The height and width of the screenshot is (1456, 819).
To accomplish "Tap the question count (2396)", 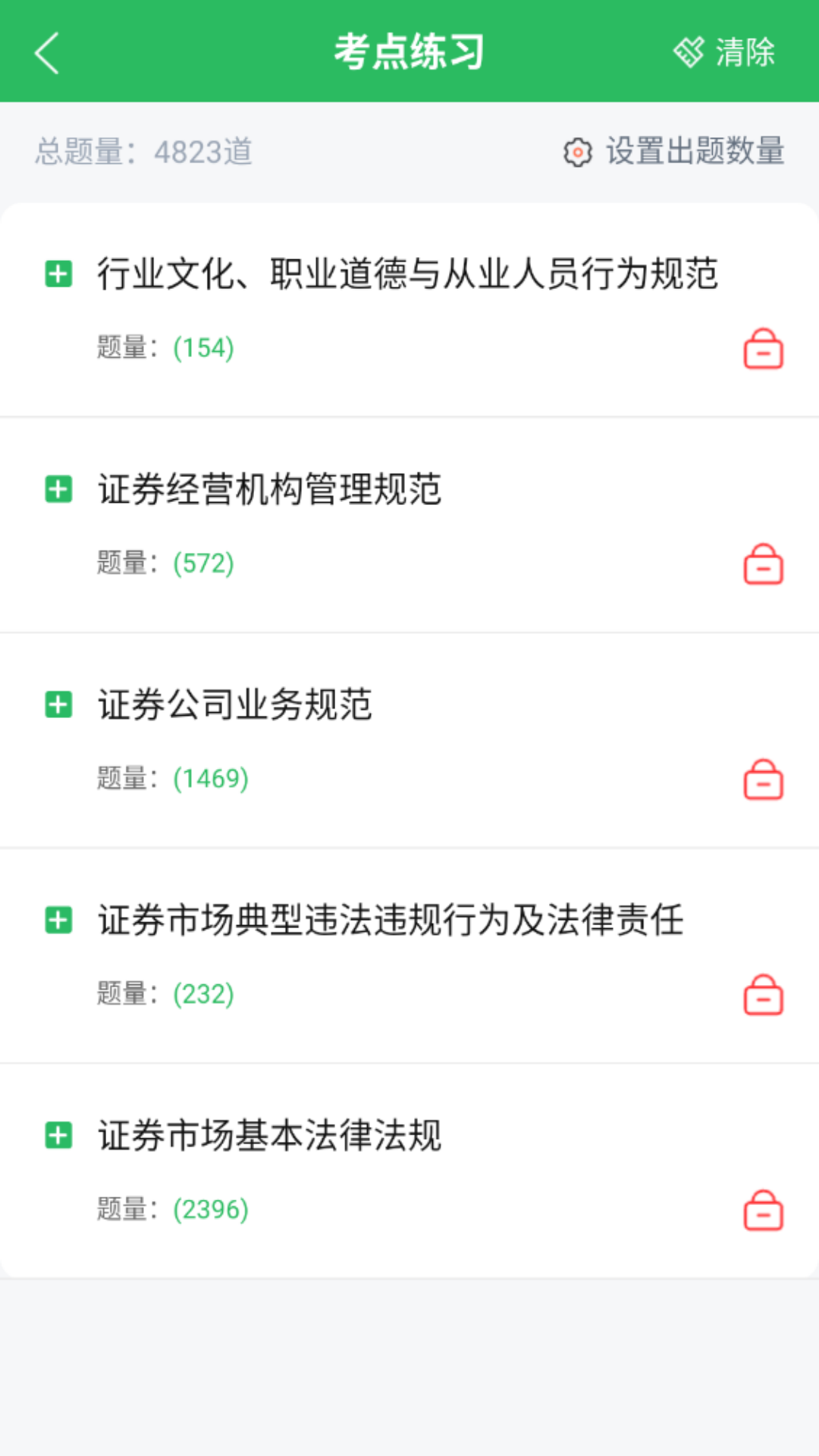I will pyautogui.click(x=212, y=1208).
